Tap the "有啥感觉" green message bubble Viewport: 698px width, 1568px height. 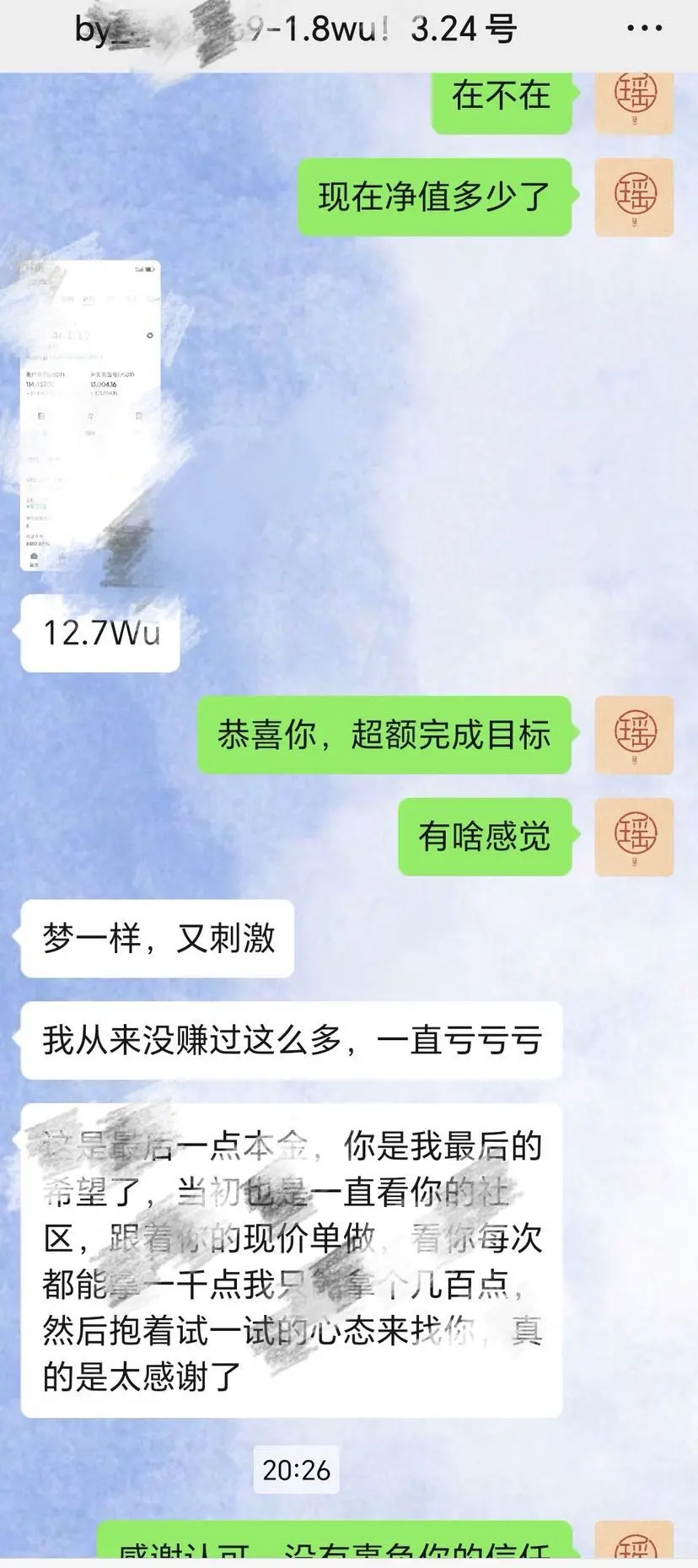click(x=484, y=838)
